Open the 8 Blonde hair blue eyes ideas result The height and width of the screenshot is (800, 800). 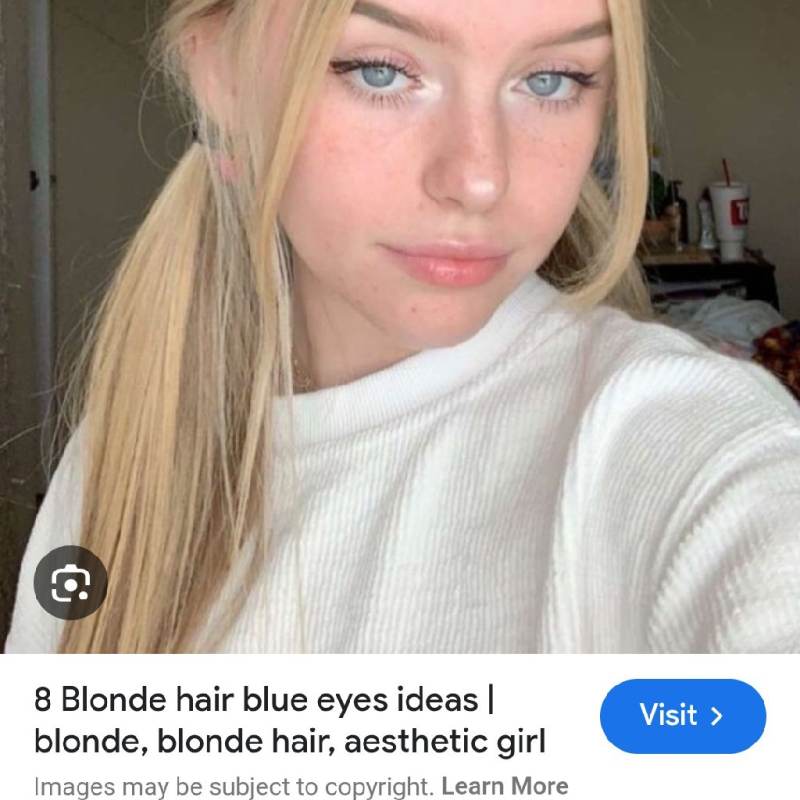tap(290, 720)
